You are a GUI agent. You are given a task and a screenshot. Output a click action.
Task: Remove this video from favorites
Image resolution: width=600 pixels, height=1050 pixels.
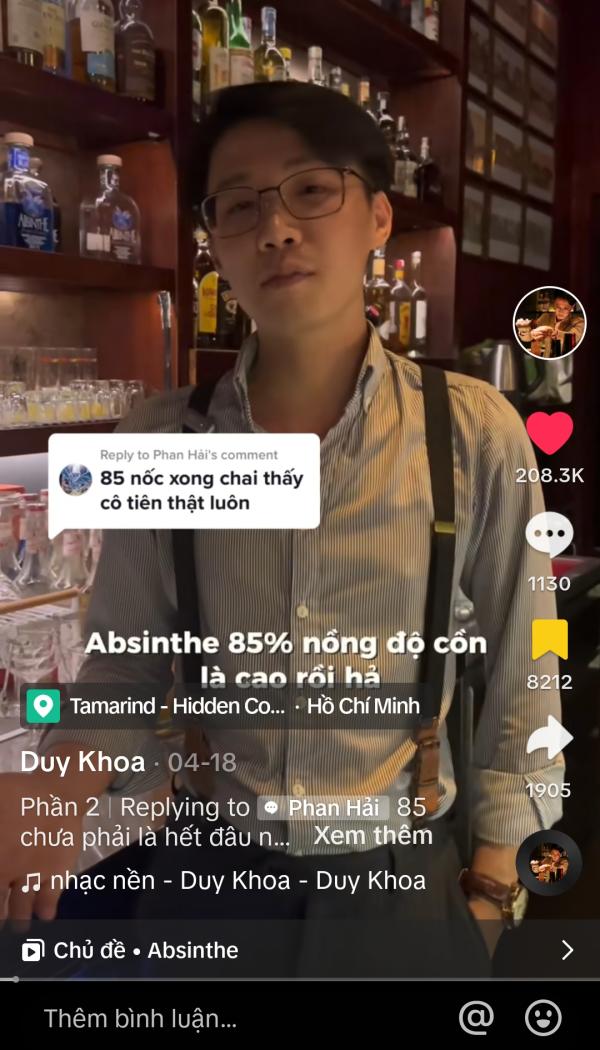click(549, 640)
